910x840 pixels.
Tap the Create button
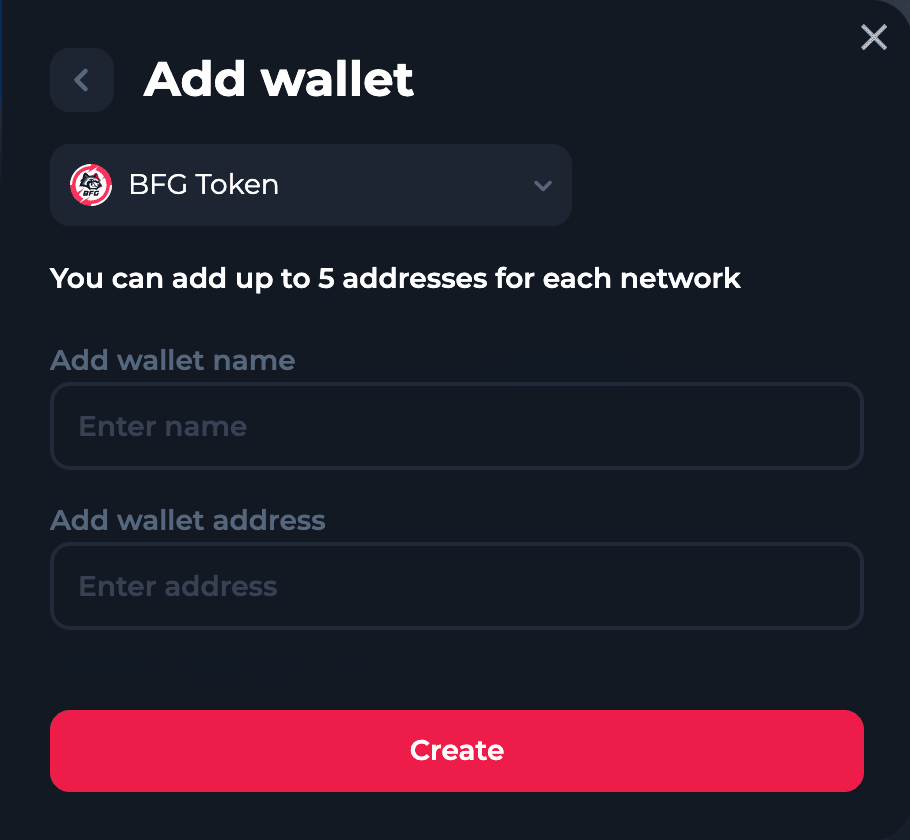(456, 751)
